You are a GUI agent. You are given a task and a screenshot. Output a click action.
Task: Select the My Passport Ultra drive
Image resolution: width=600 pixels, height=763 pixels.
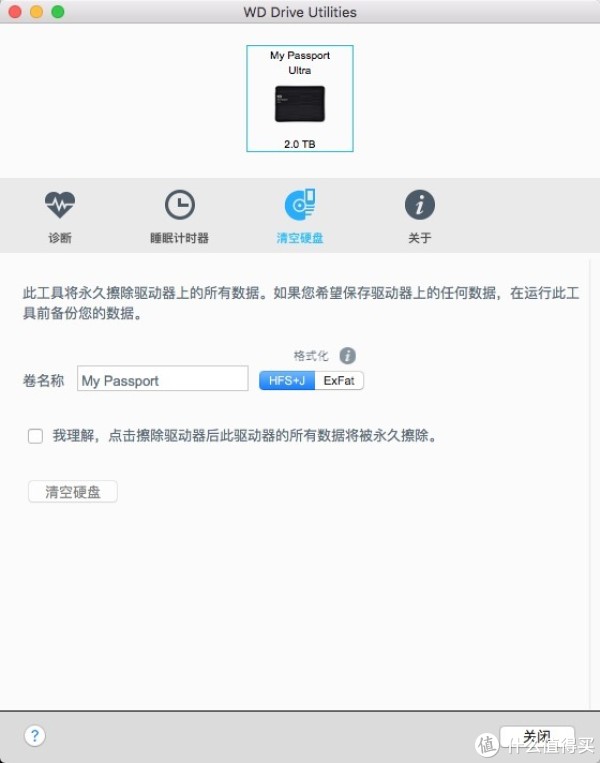(x=300, y=98)
